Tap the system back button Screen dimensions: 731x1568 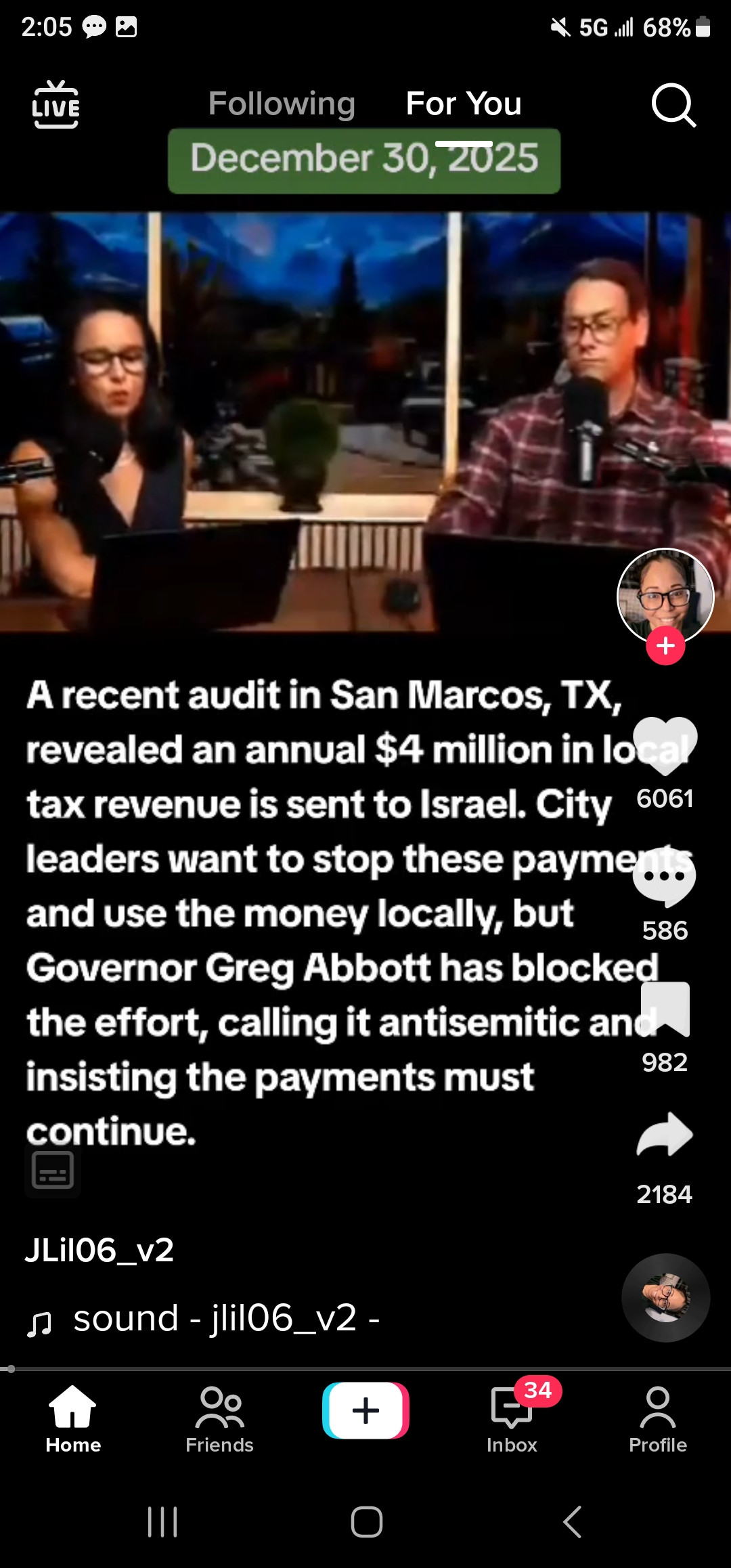pos(572,1522)
